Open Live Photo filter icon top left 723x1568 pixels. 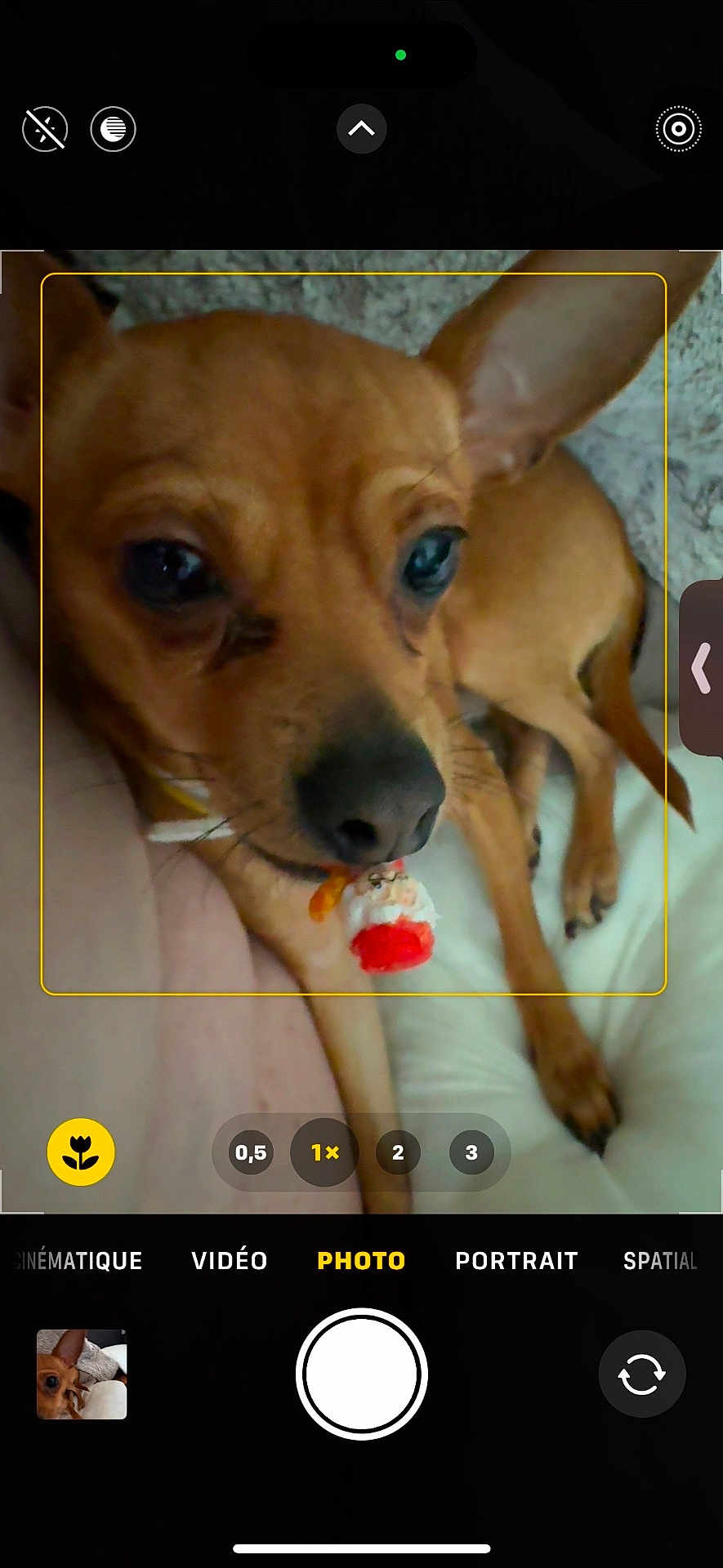click(114, 129)
